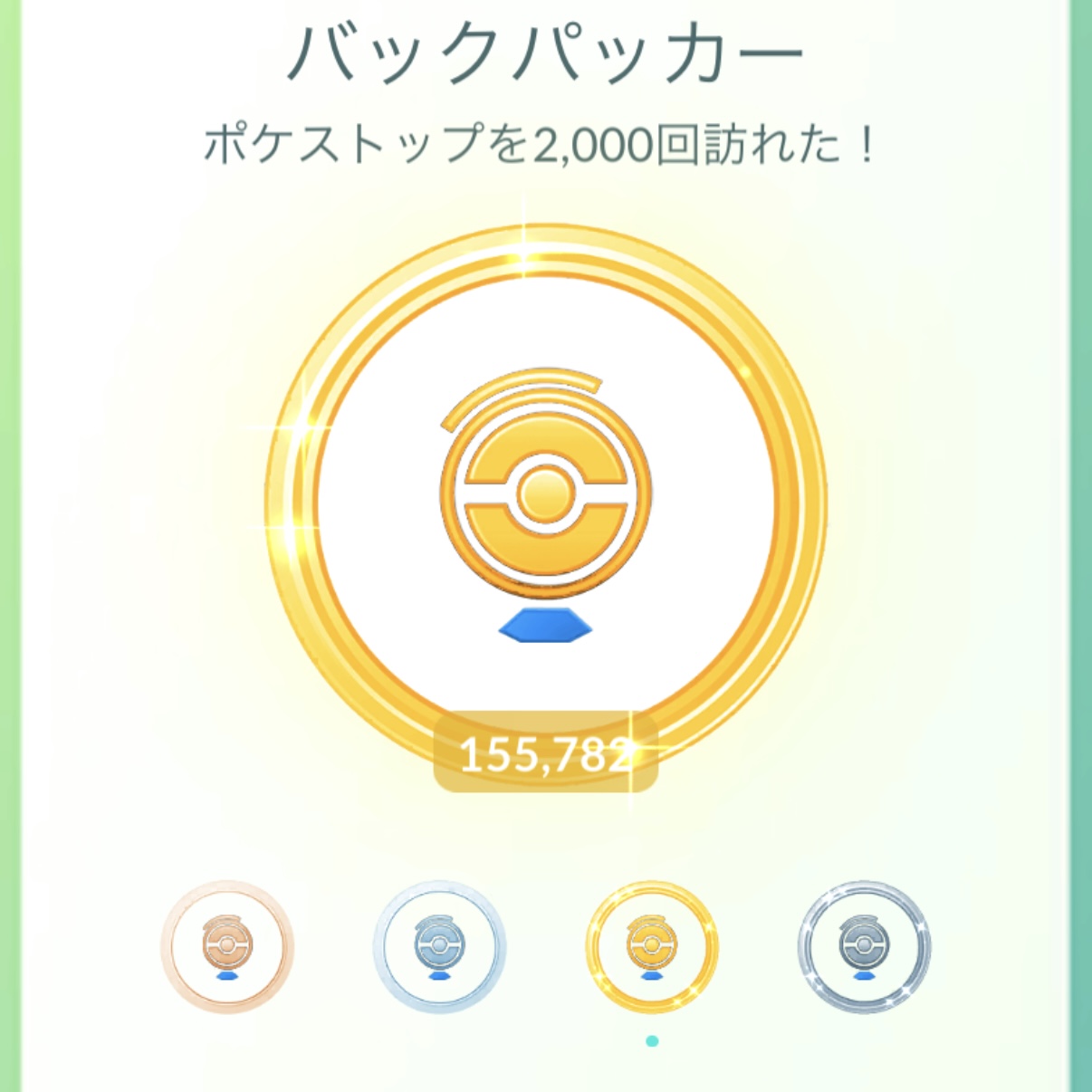Select the bronze Backpacker medal tier
The width and height of the screenshot is (1092, 1092).
coord(227,947)
